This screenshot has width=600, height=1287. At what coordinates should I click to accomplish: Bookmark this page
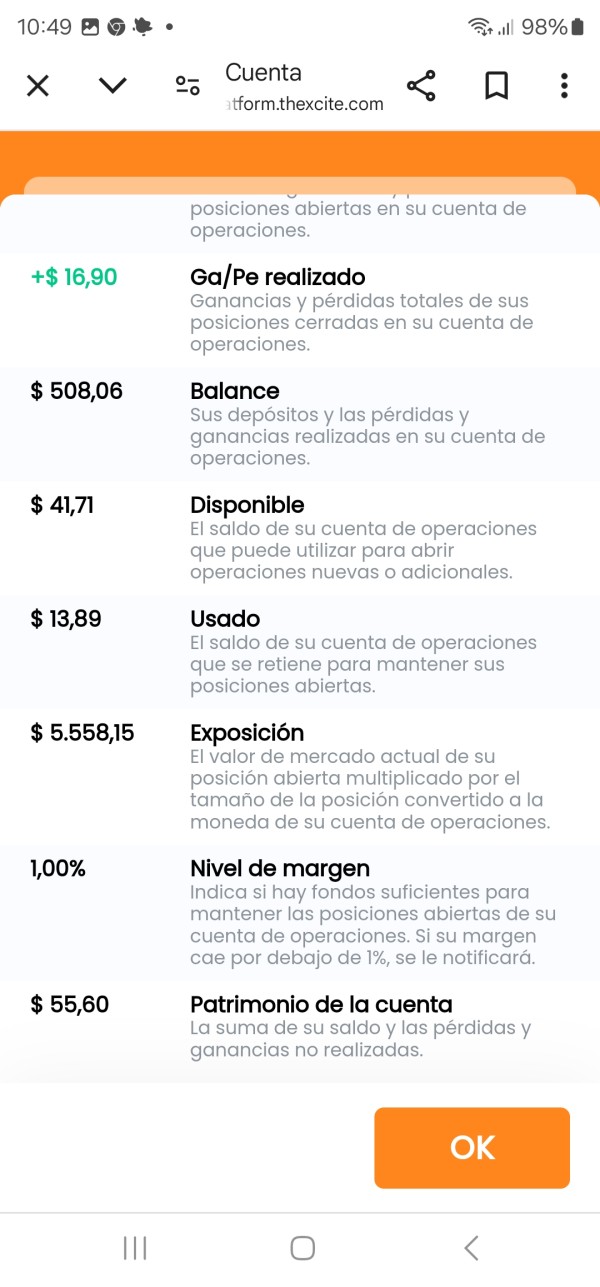(496, 86)
